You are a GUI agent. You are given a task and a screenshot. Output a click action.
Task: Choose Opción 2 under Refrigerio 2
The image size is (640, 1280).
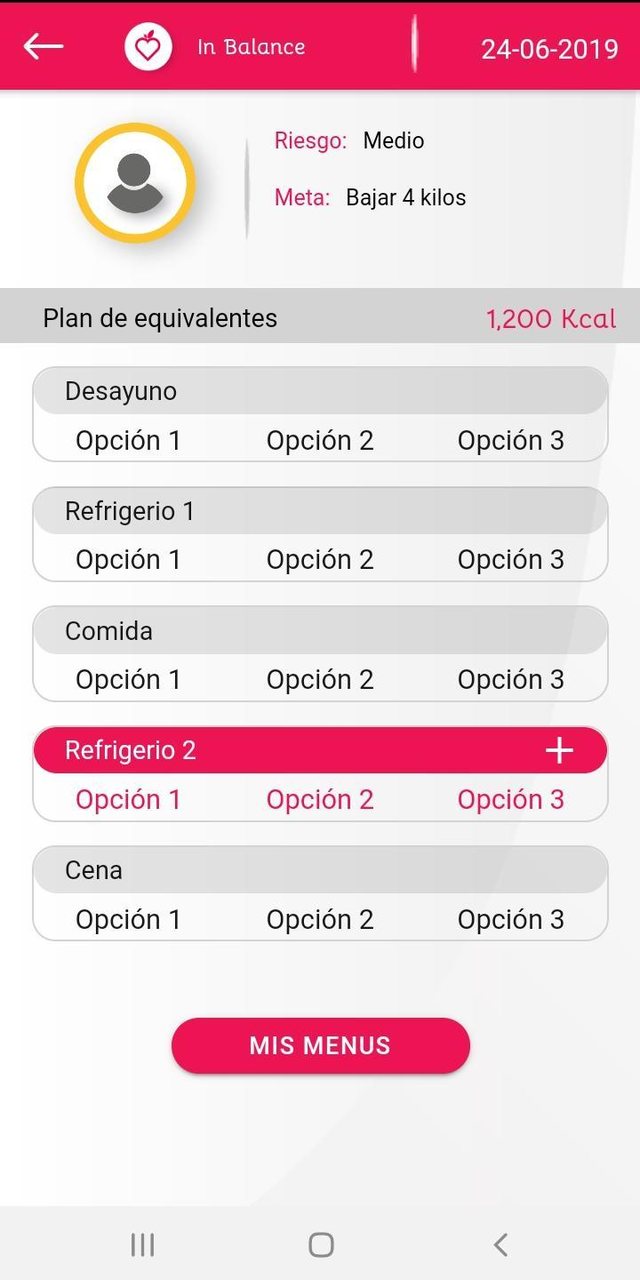point(320,800)
